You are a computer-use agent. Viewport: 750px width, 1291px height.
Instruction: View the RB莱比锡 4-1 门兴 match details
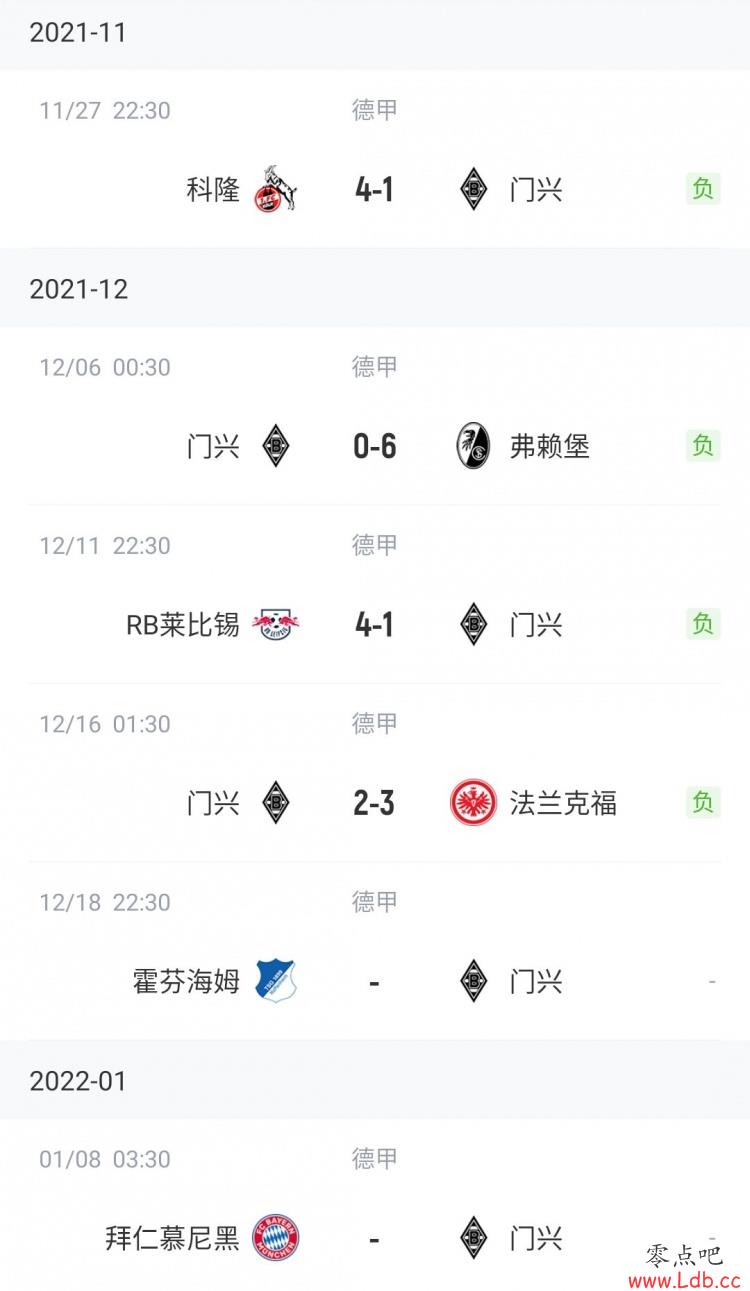375,594
